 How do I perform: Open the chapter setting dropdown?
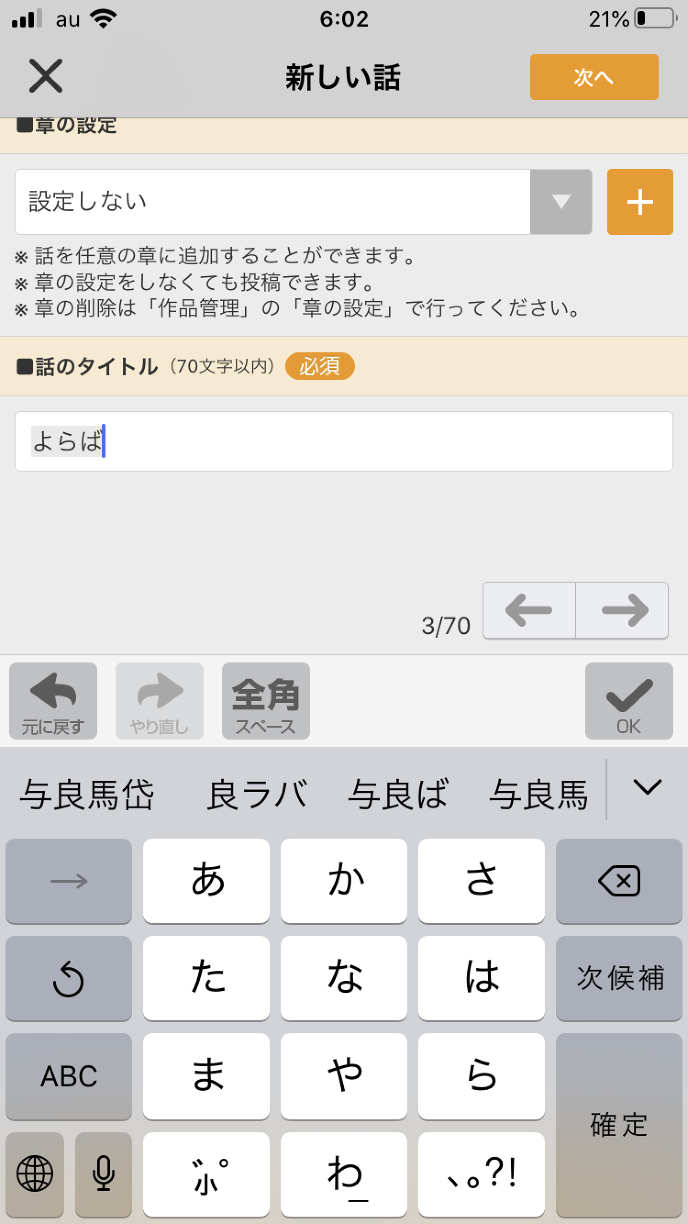[561, 202]
